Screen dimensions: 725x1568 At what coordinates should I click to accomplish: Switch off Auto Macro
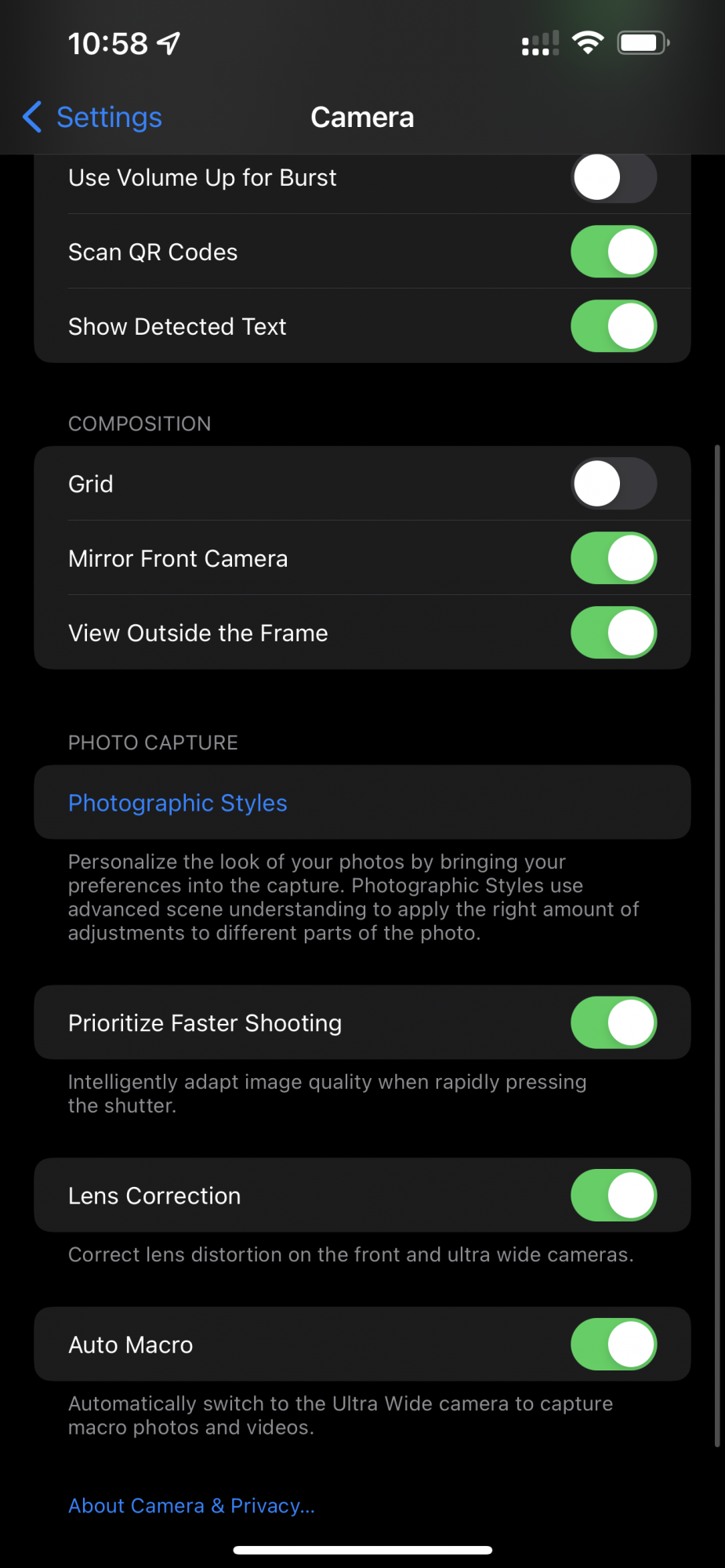click(614, 1345)
